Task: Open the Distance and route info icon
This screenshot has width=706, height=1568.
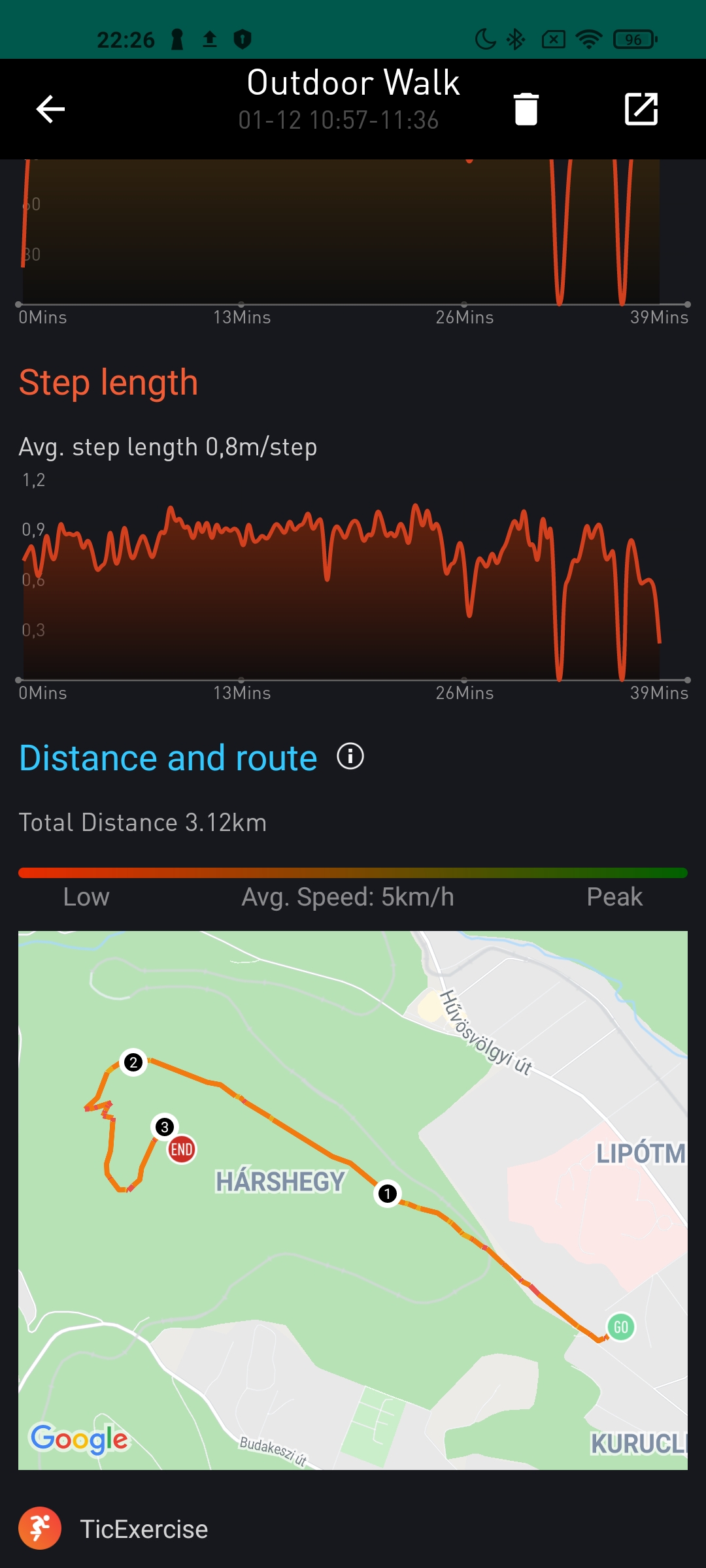Action: tap(350, 757)
